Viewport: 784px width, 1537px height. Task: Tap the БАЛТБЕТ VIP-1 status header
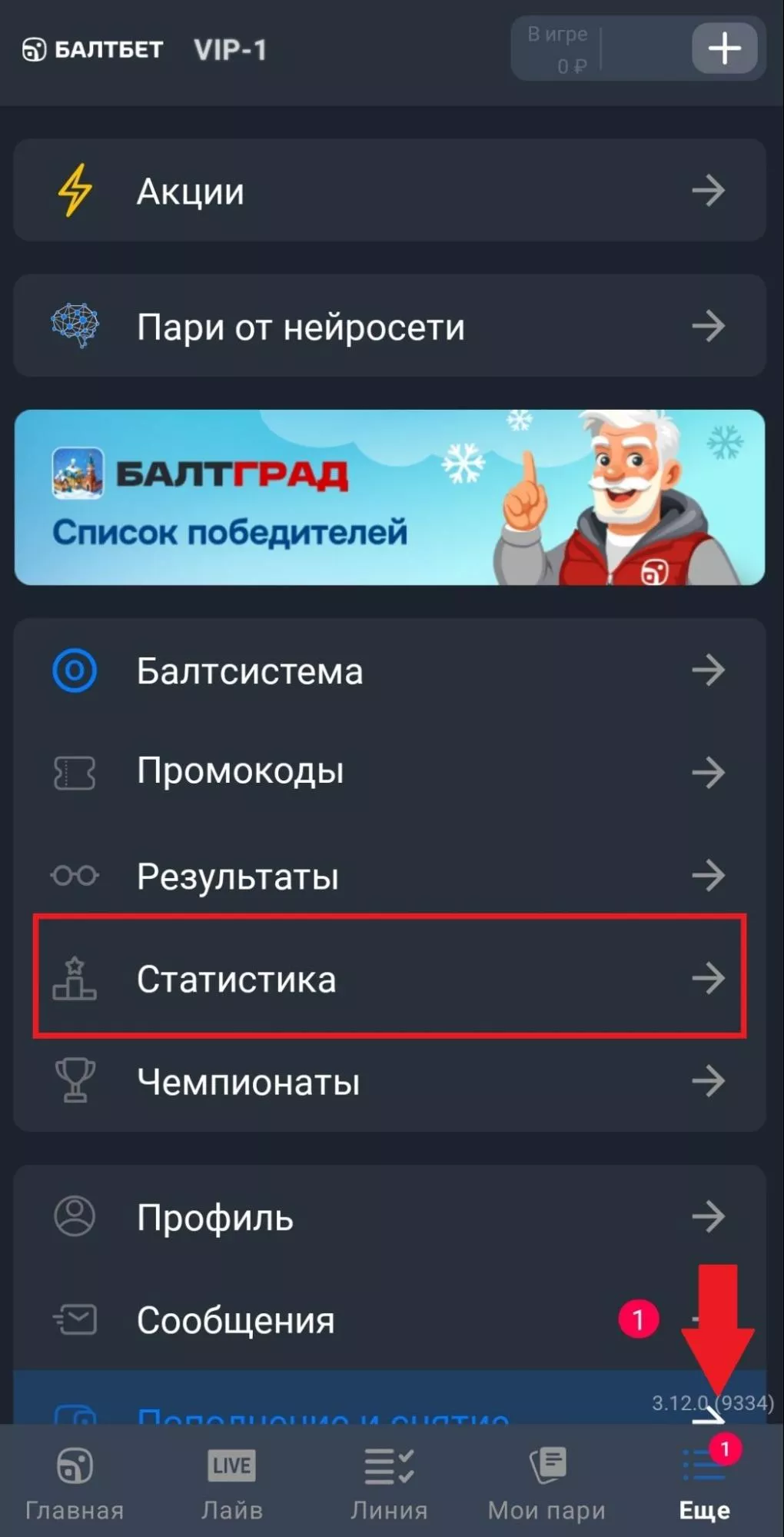click(x=145, y=50)
